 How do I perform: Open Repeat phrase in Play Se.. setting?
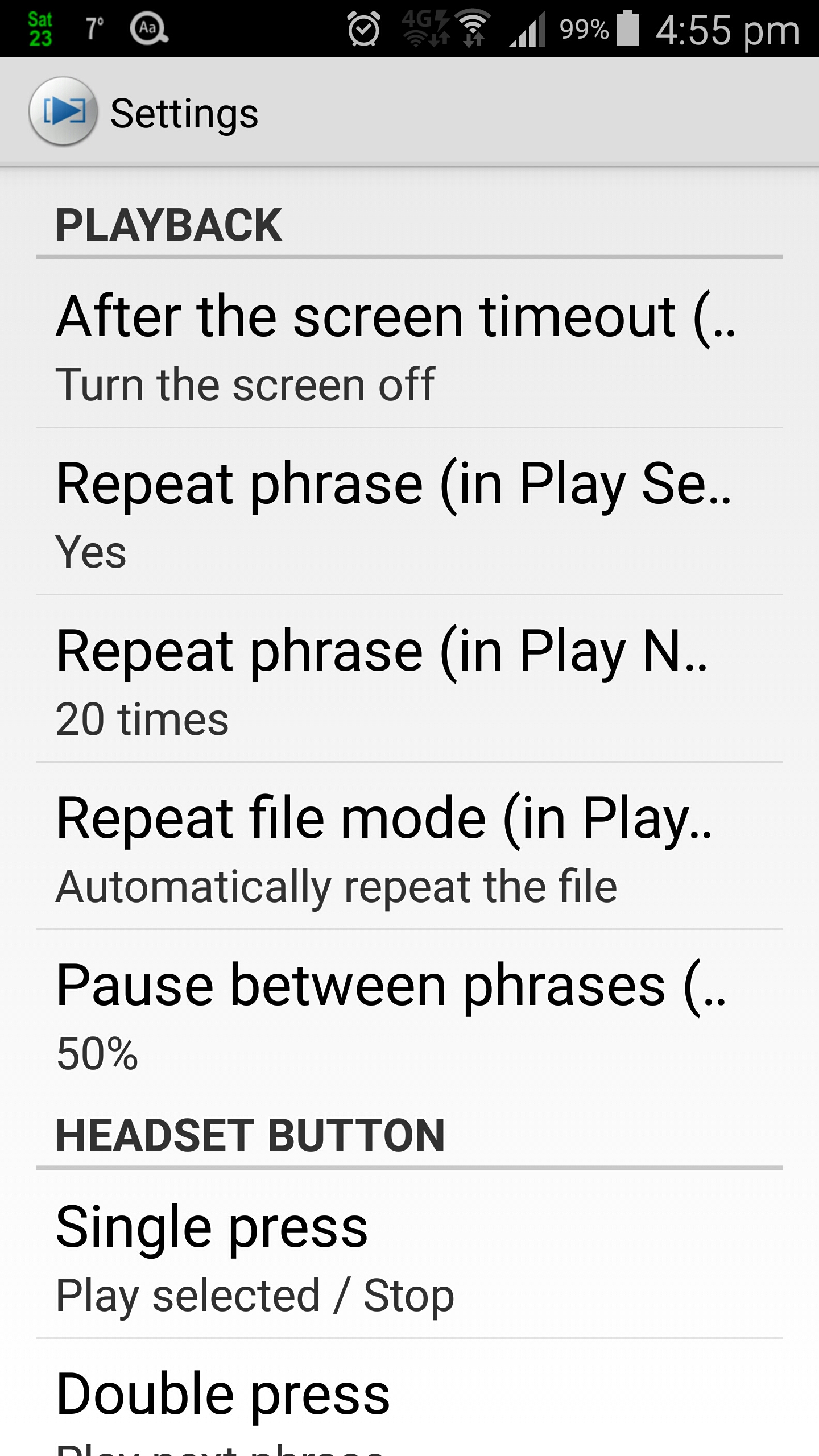(409, 512)
